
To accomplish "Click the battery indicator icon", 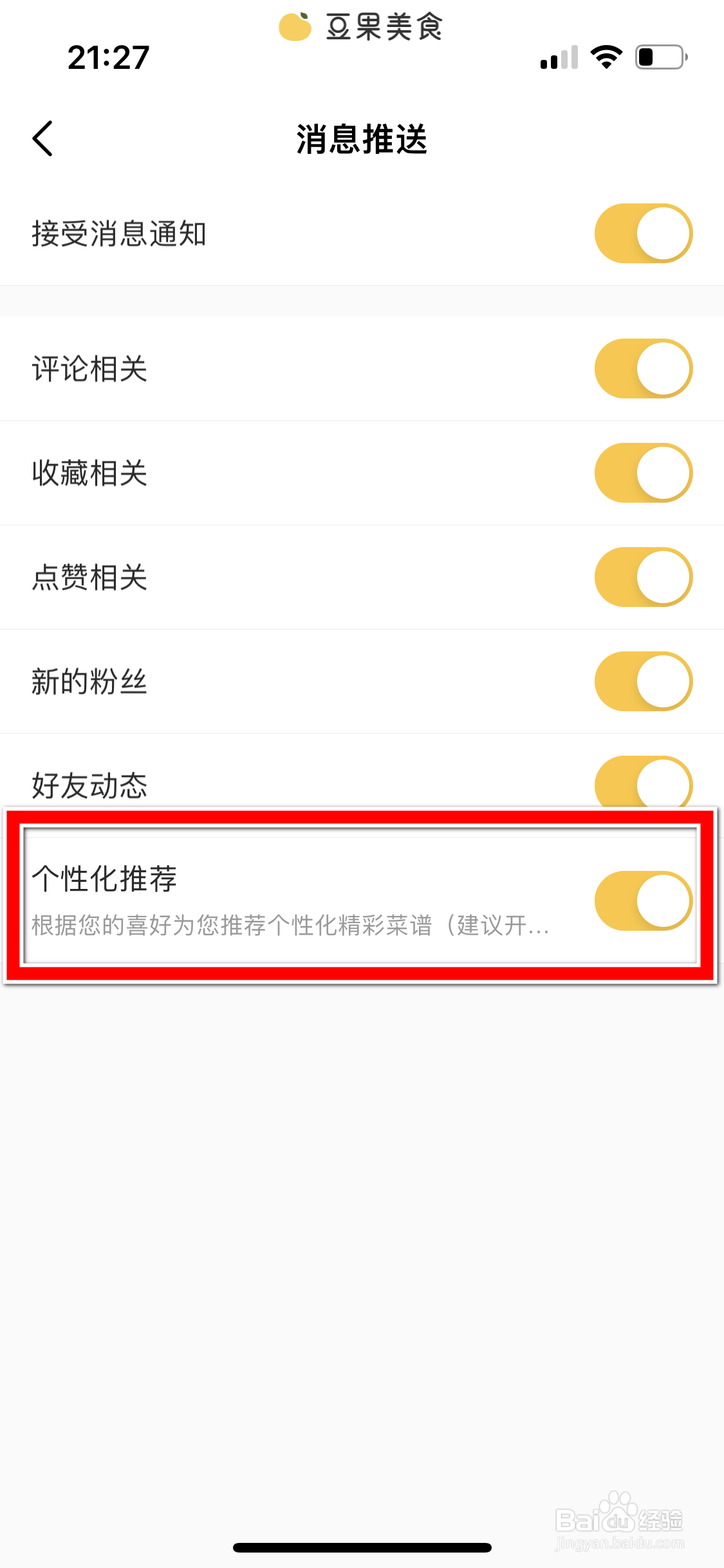I will (660, 57).
